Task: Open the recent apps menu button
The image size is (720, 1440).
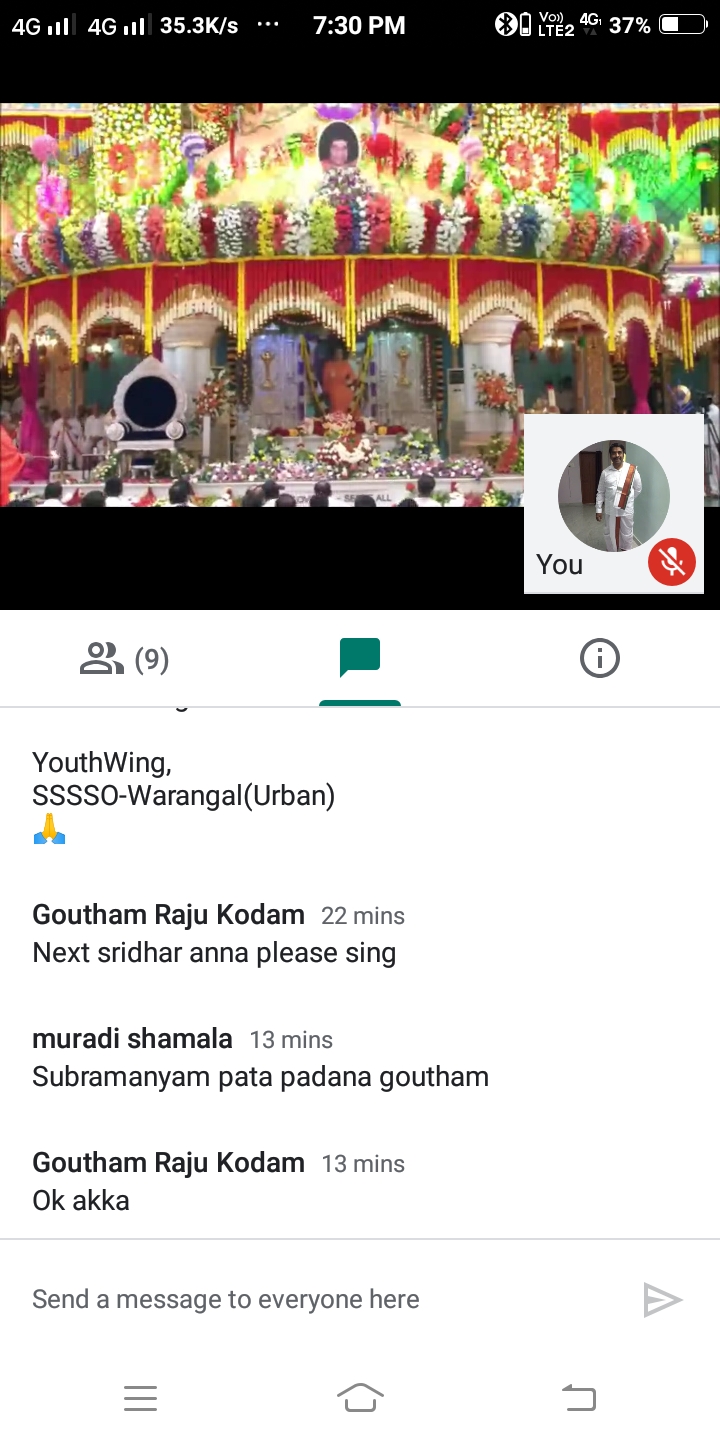Action: click(140, 1397)
